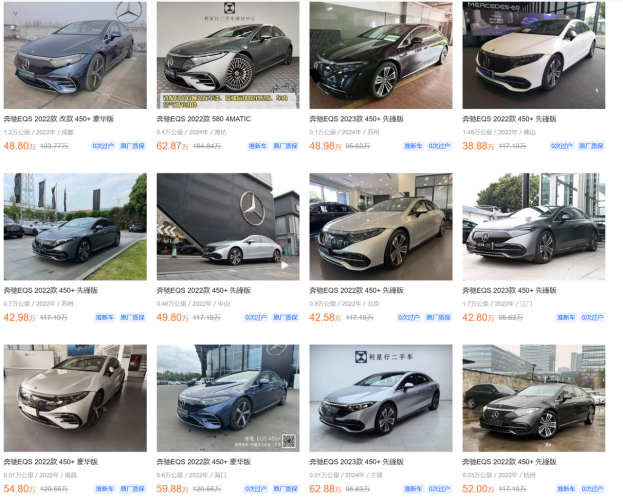View the blue EQS 豪华版 at 59.88万
This screenshot has height=499, width=623.
point(227,398)
